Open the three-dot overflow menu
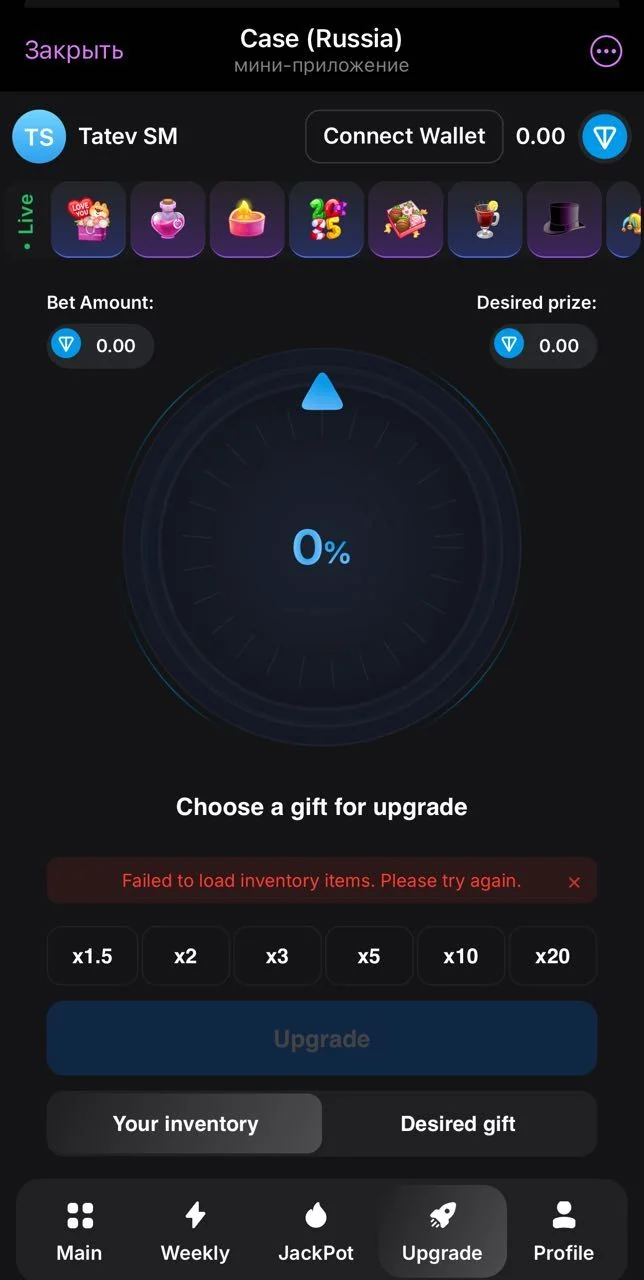This screenshot has width=644, height=1280. tap(606, 51)
